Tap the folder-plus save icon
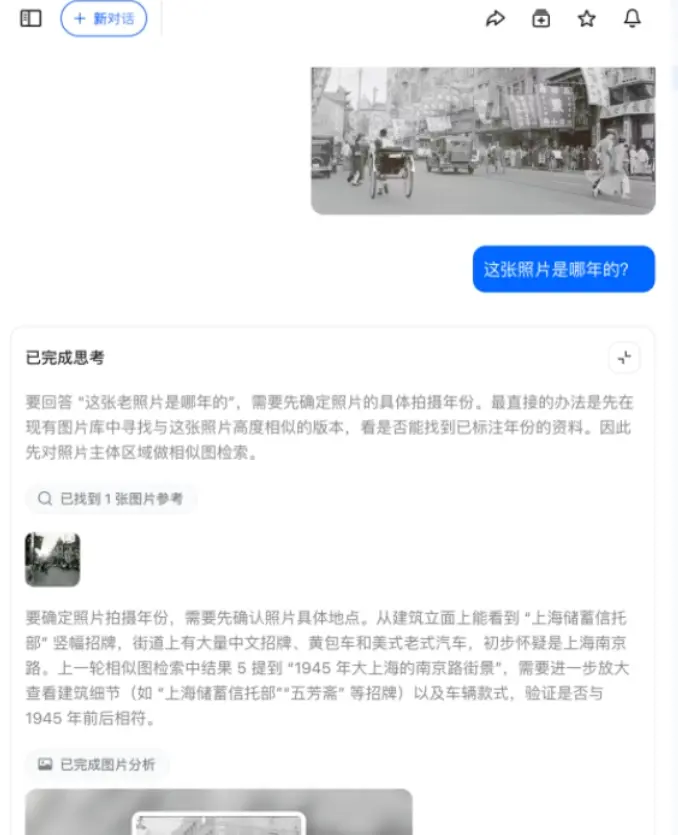 click(x=541, y=19)
